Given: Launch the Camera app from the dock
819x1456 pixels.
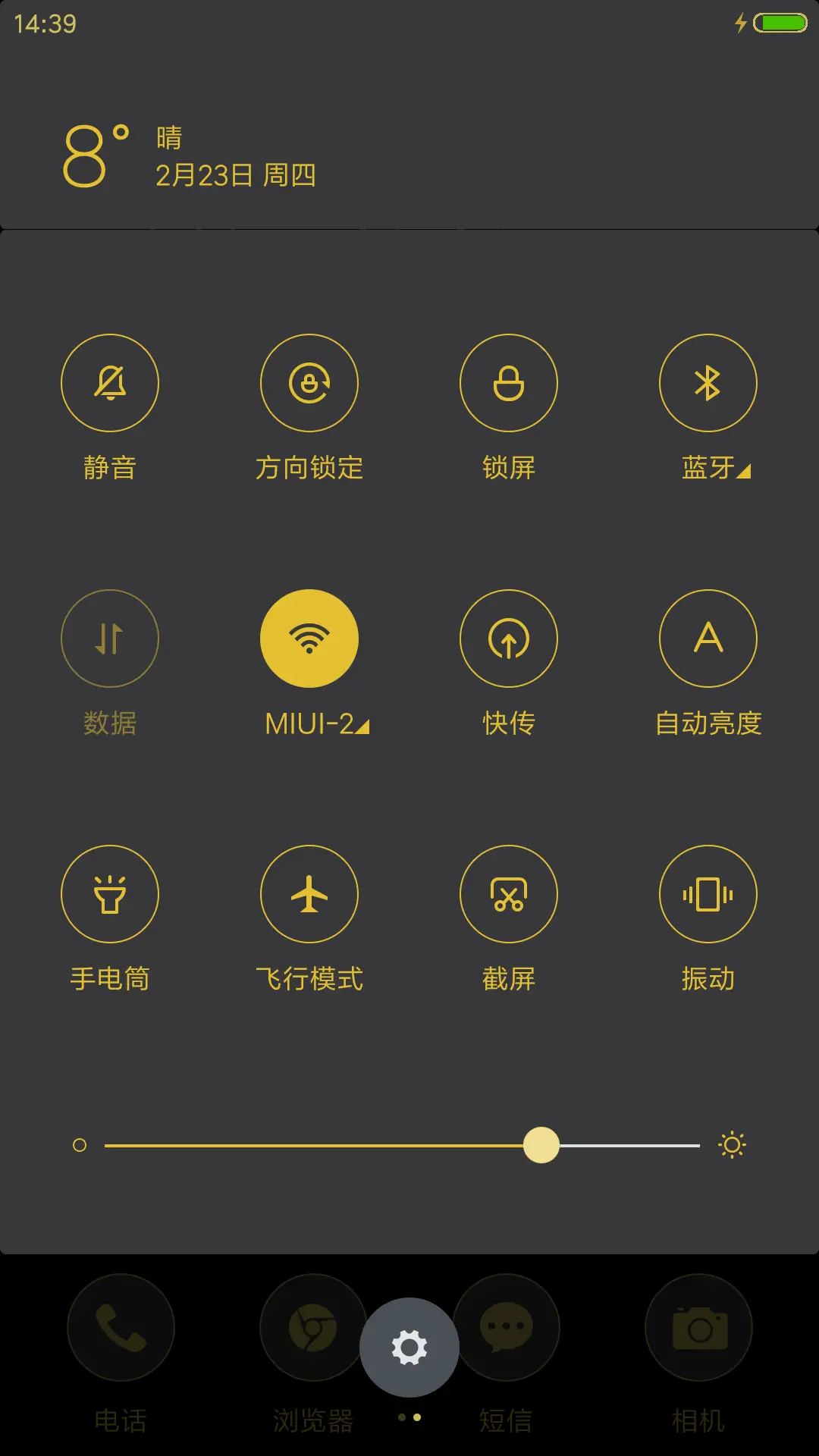Looking at the screenshot, I should point(698,1327).
